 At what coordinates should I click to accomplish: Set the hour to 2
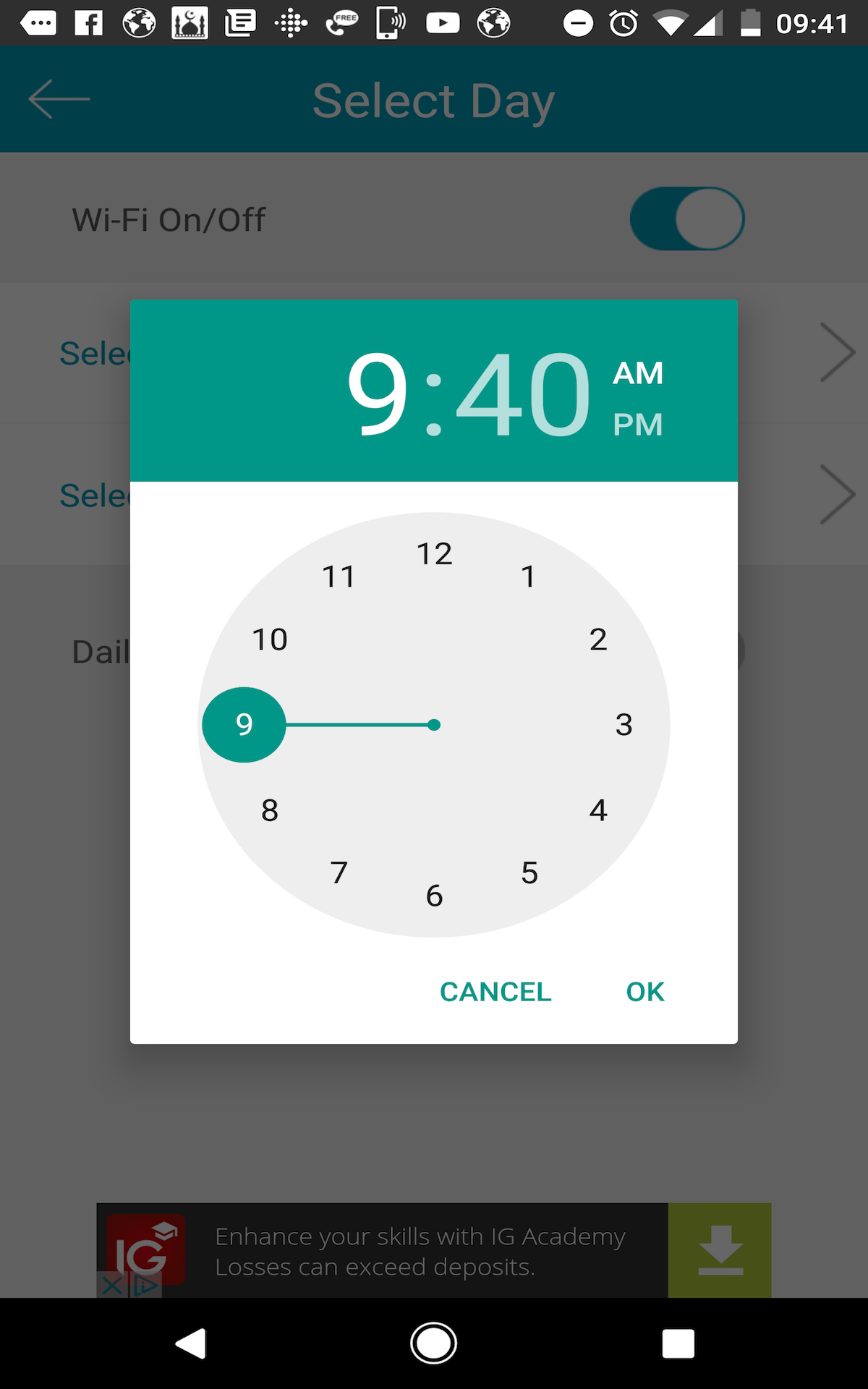pyautogui.click(x=598, y=640)
